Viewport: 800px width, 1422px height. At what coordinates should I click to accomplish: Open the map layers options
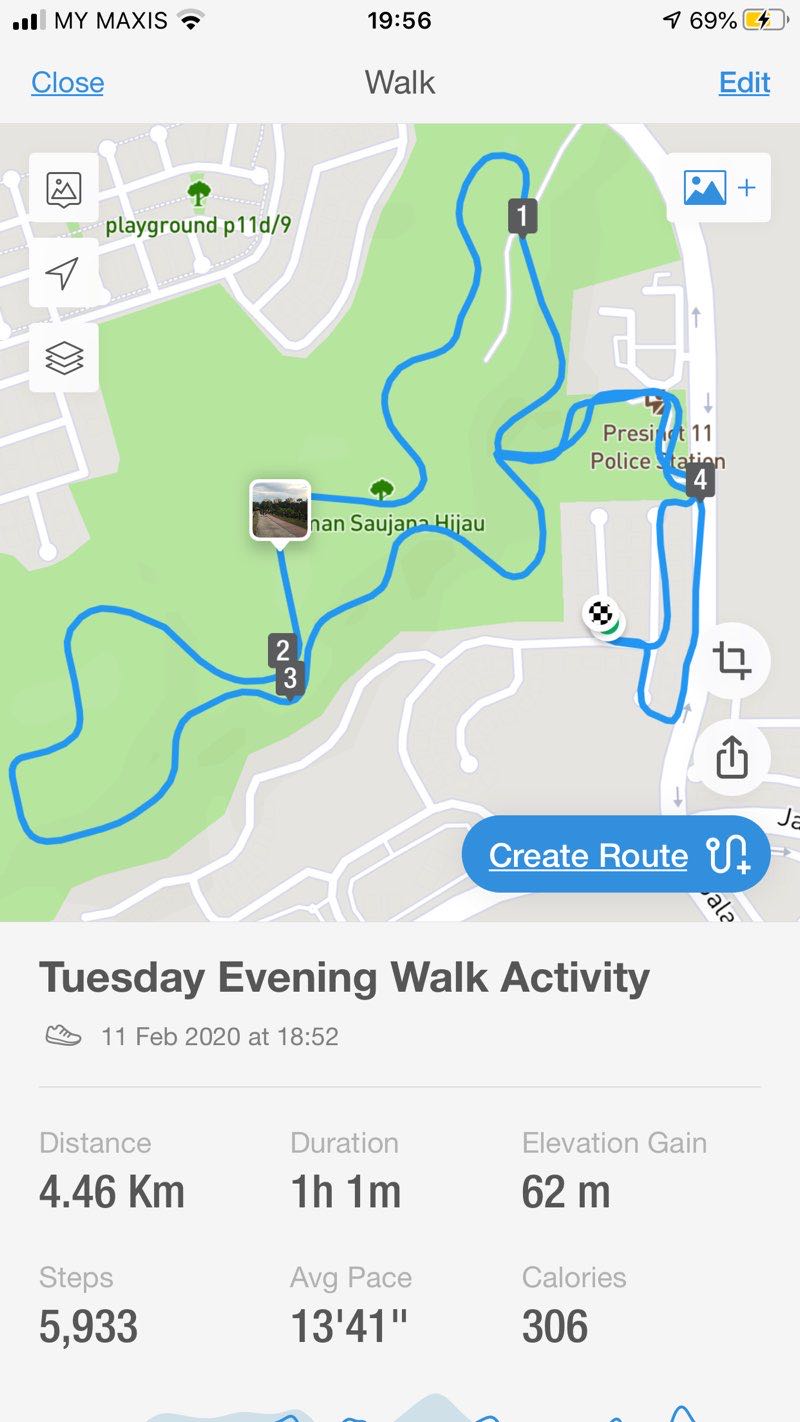tap(64, 357)
